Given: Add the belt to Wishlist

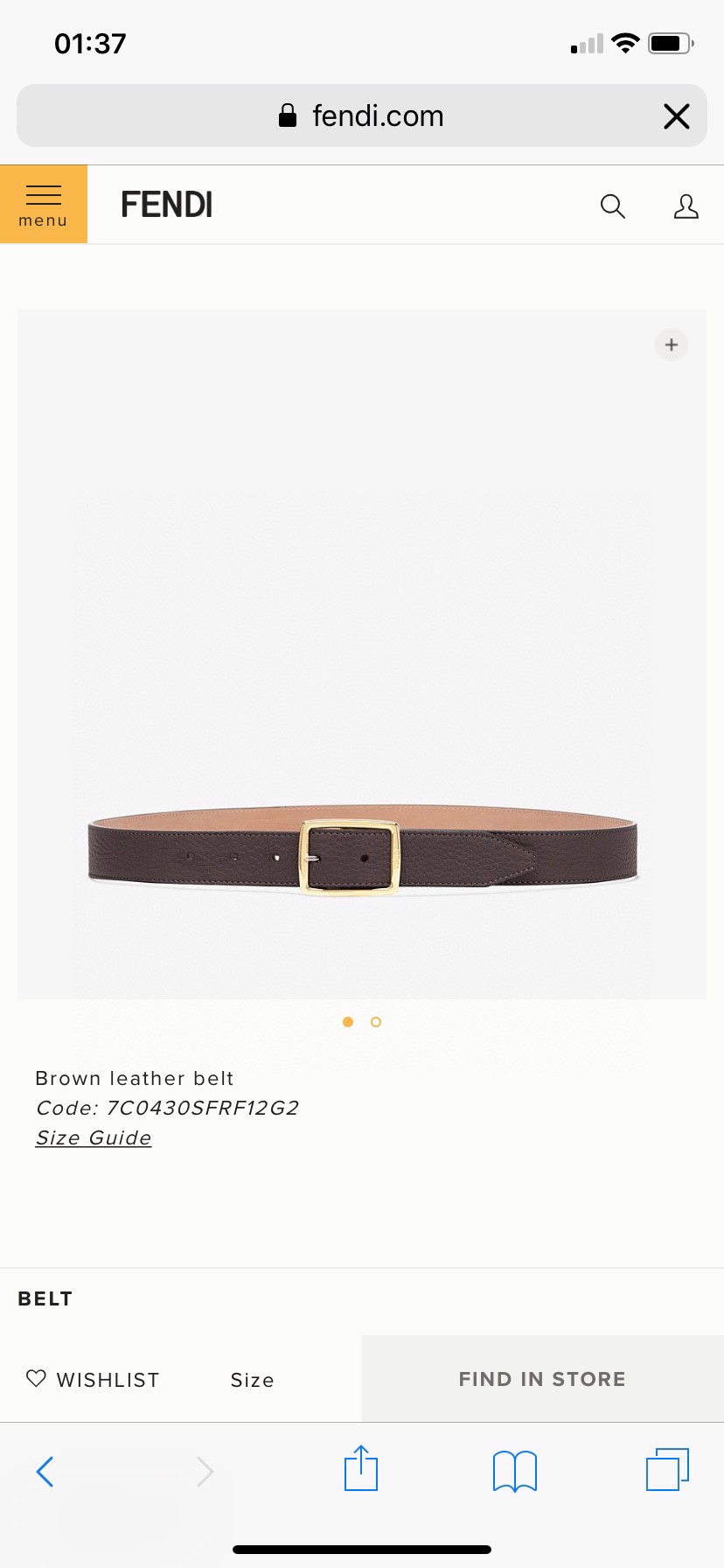Looking at the screenshot, I should pos(93,1380).
